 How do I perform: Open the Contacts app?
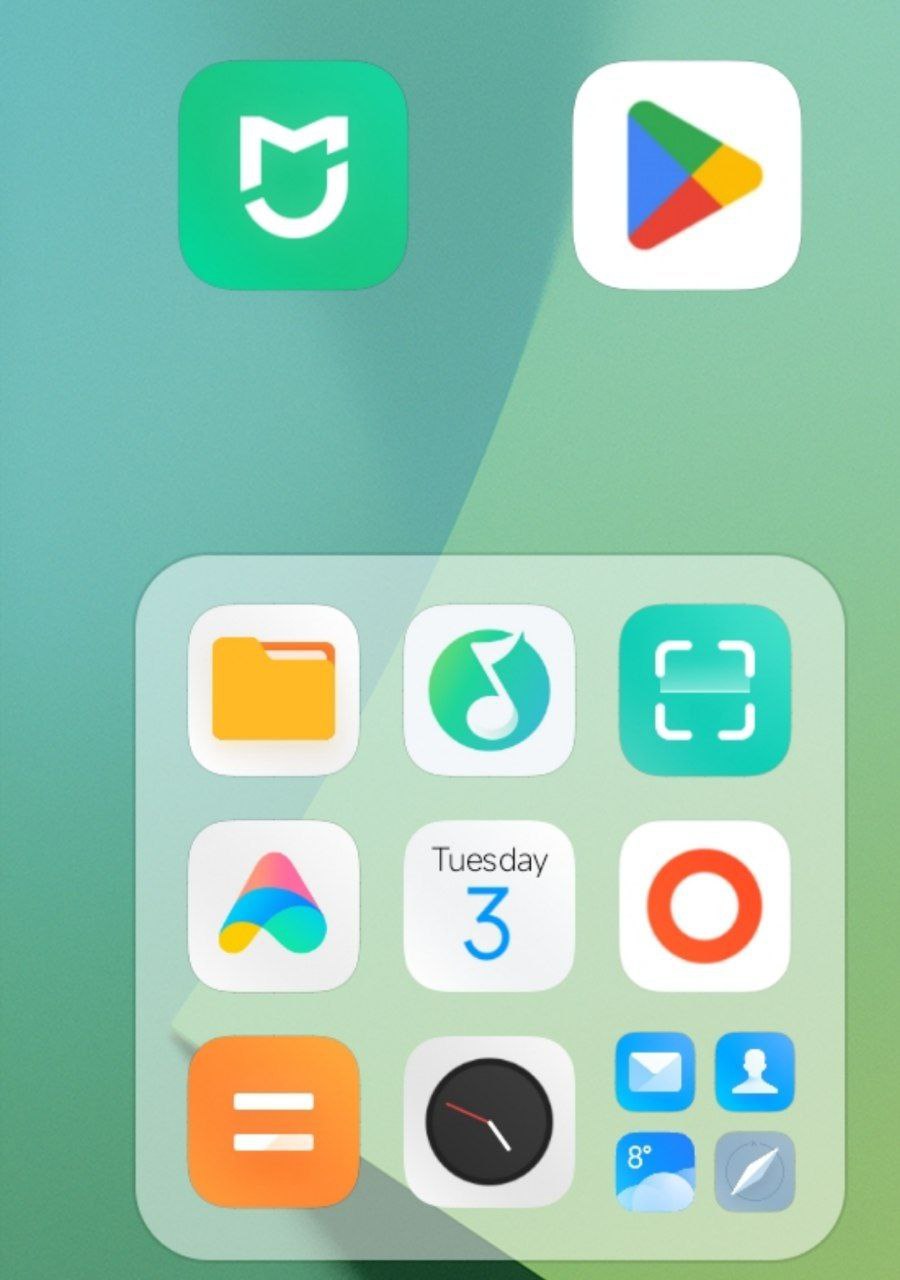pos(755,1072)
